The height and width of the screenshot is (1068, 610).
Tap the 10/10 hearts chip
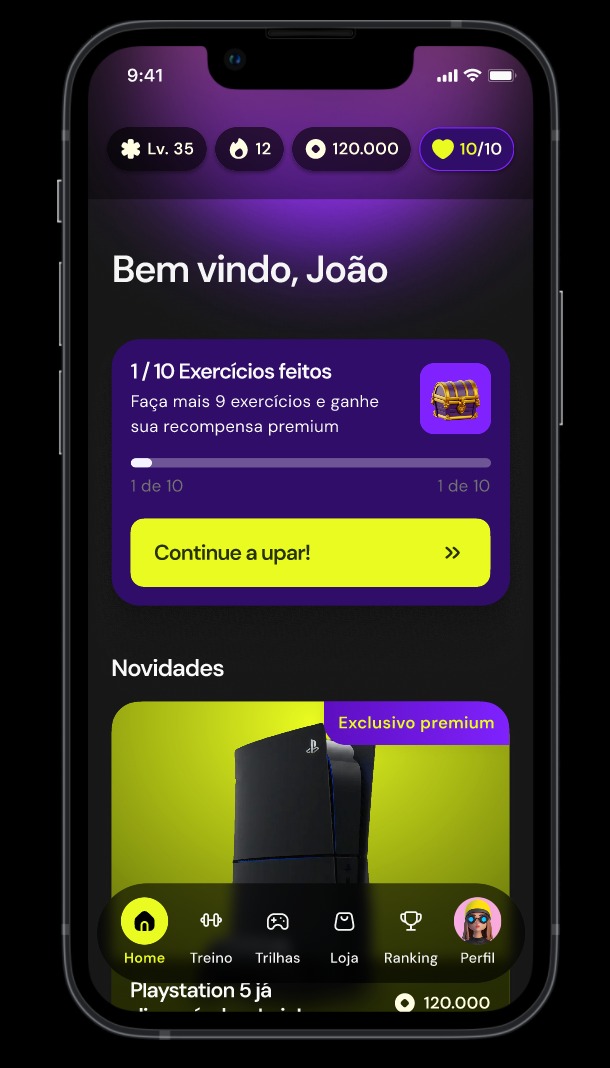pos(467,149)
